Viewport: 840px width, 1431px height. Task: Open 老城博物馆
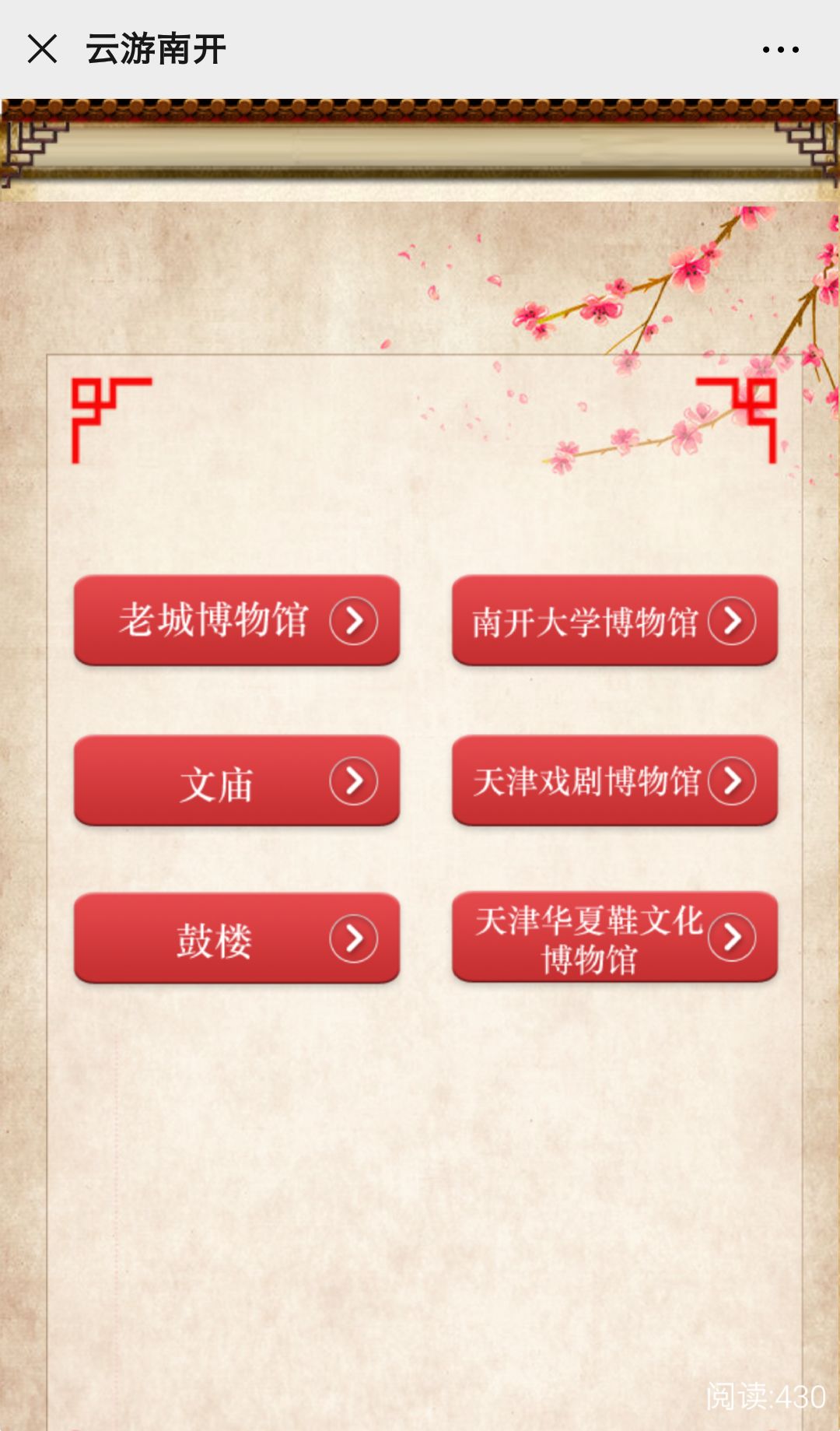[x=236, y=620]
